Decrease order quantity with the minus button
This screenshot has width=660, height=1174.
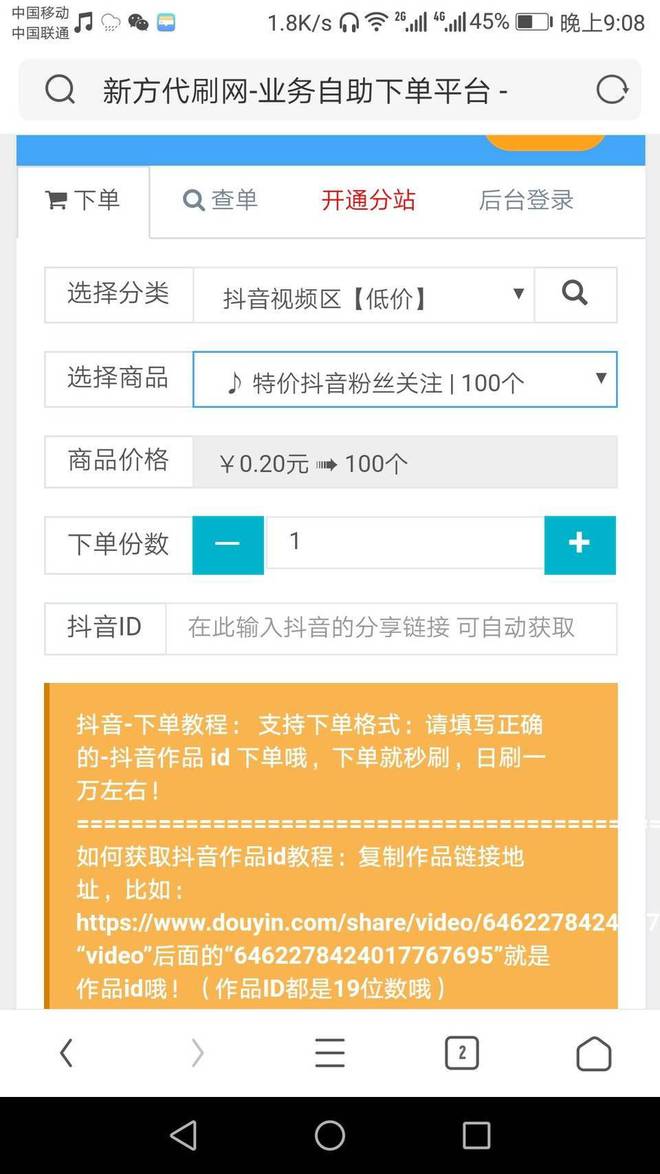pos(227,544)
